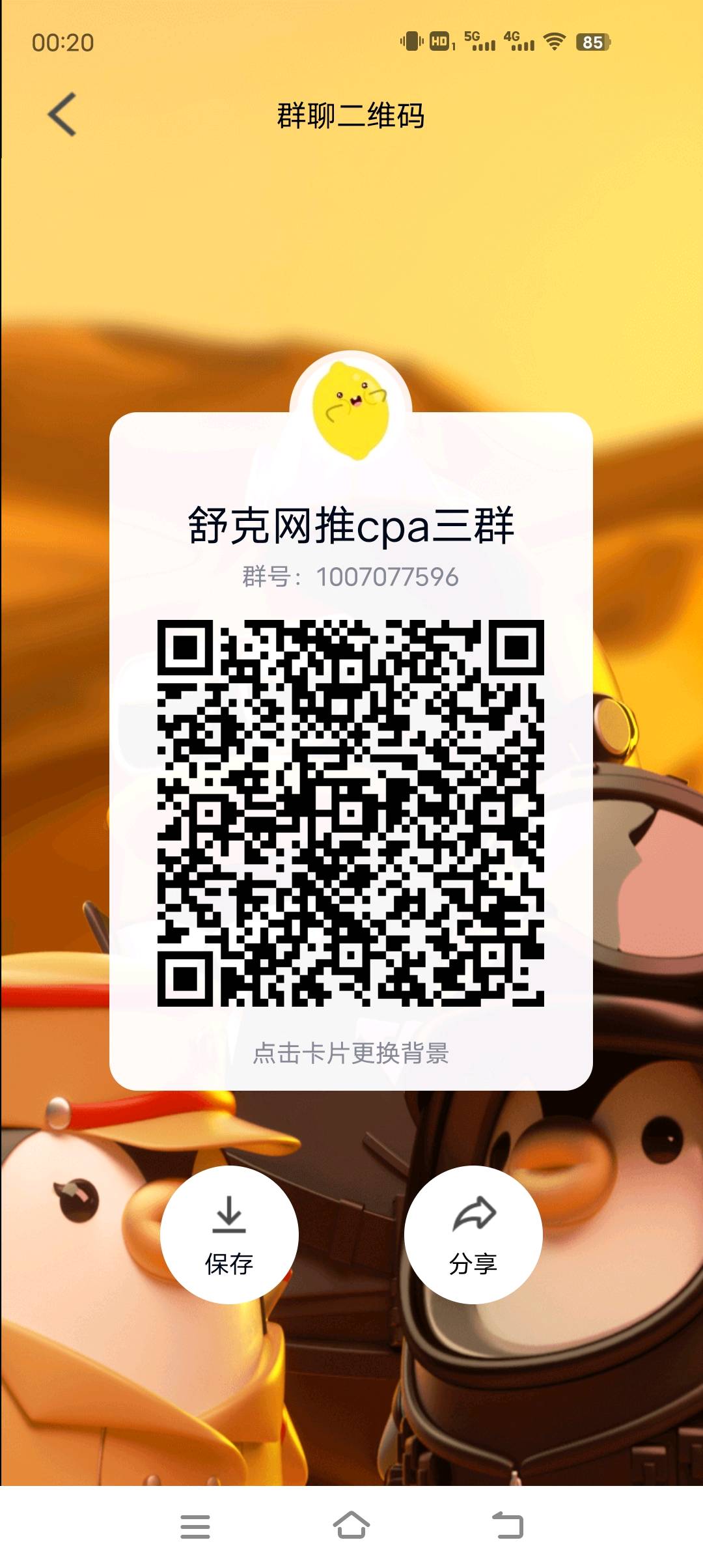This screenshot has width=703, height=1568.
Task: Open the system recent apps menu
Action: (x=195, y=1526)
